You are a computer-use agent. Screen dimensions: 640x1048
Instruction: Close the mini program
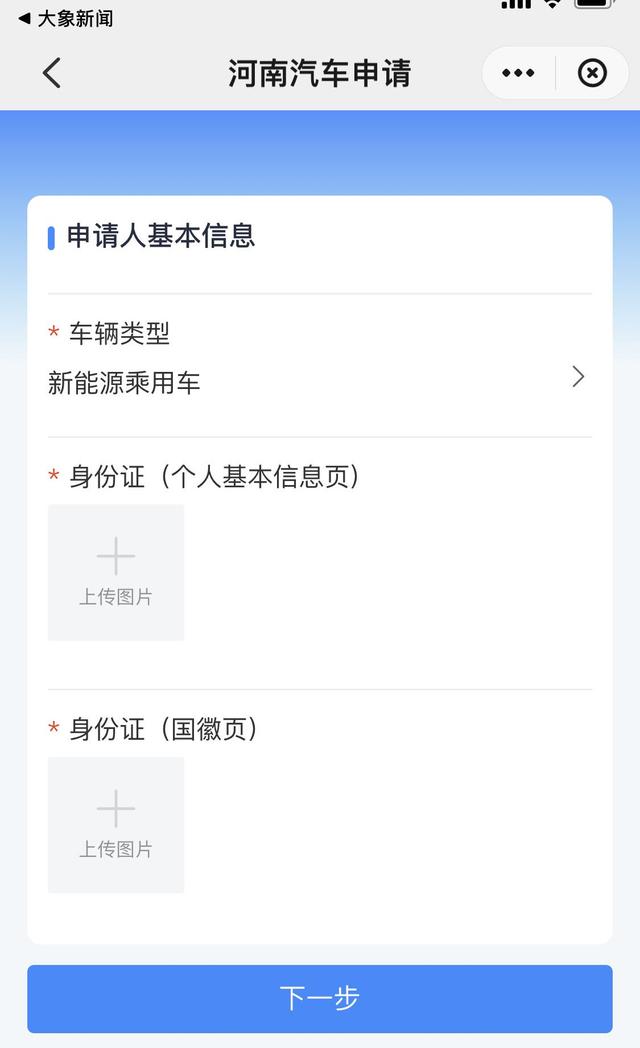592,73
